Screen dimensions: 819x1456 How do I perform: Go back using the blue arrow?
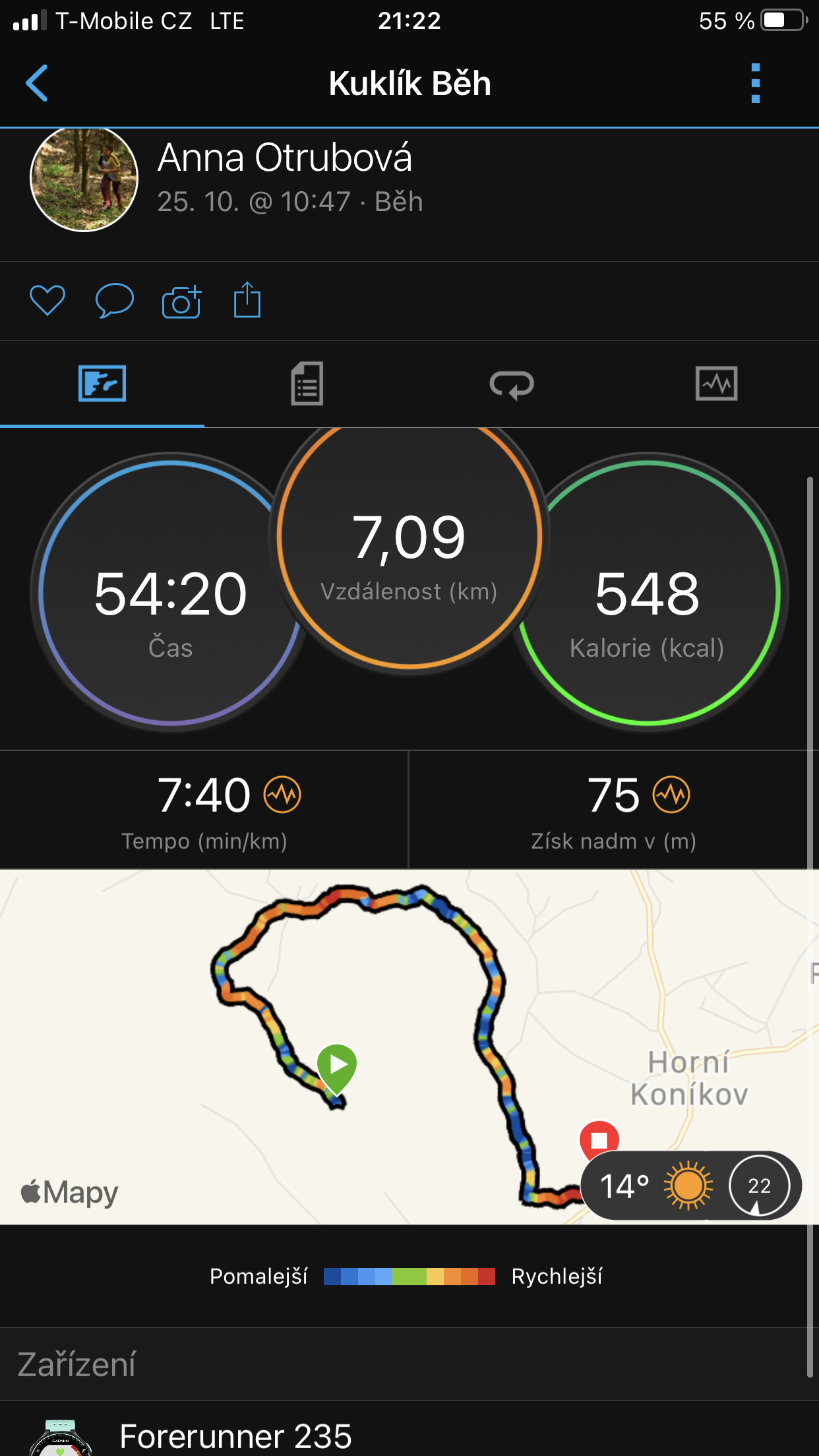coord(37,83)
